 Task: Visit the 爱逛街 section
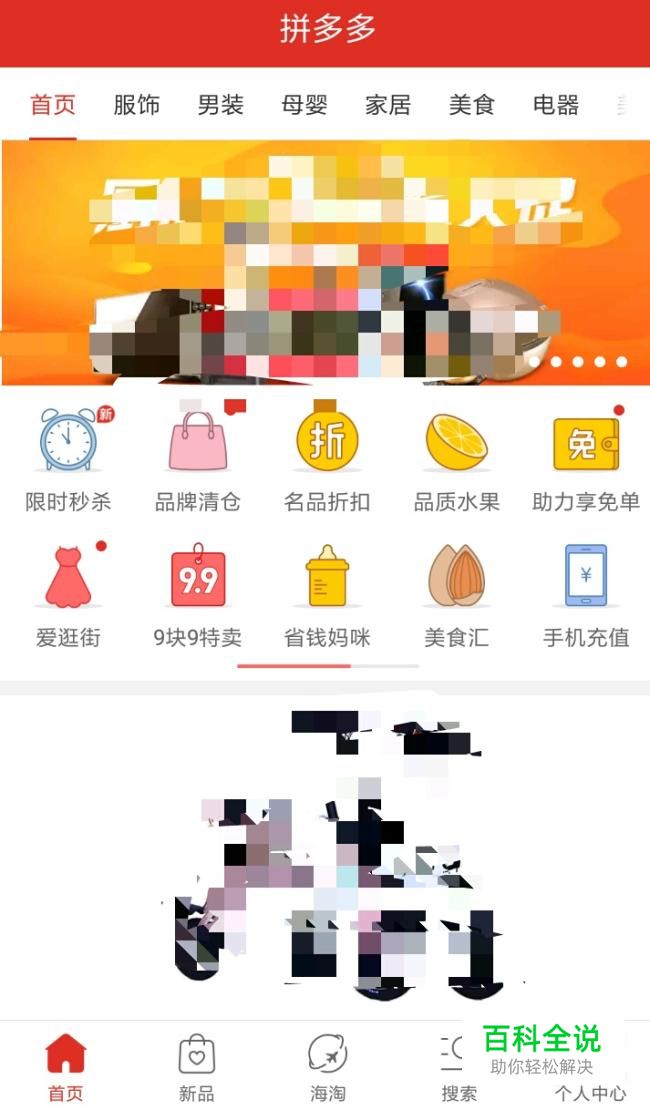[68, 594]
